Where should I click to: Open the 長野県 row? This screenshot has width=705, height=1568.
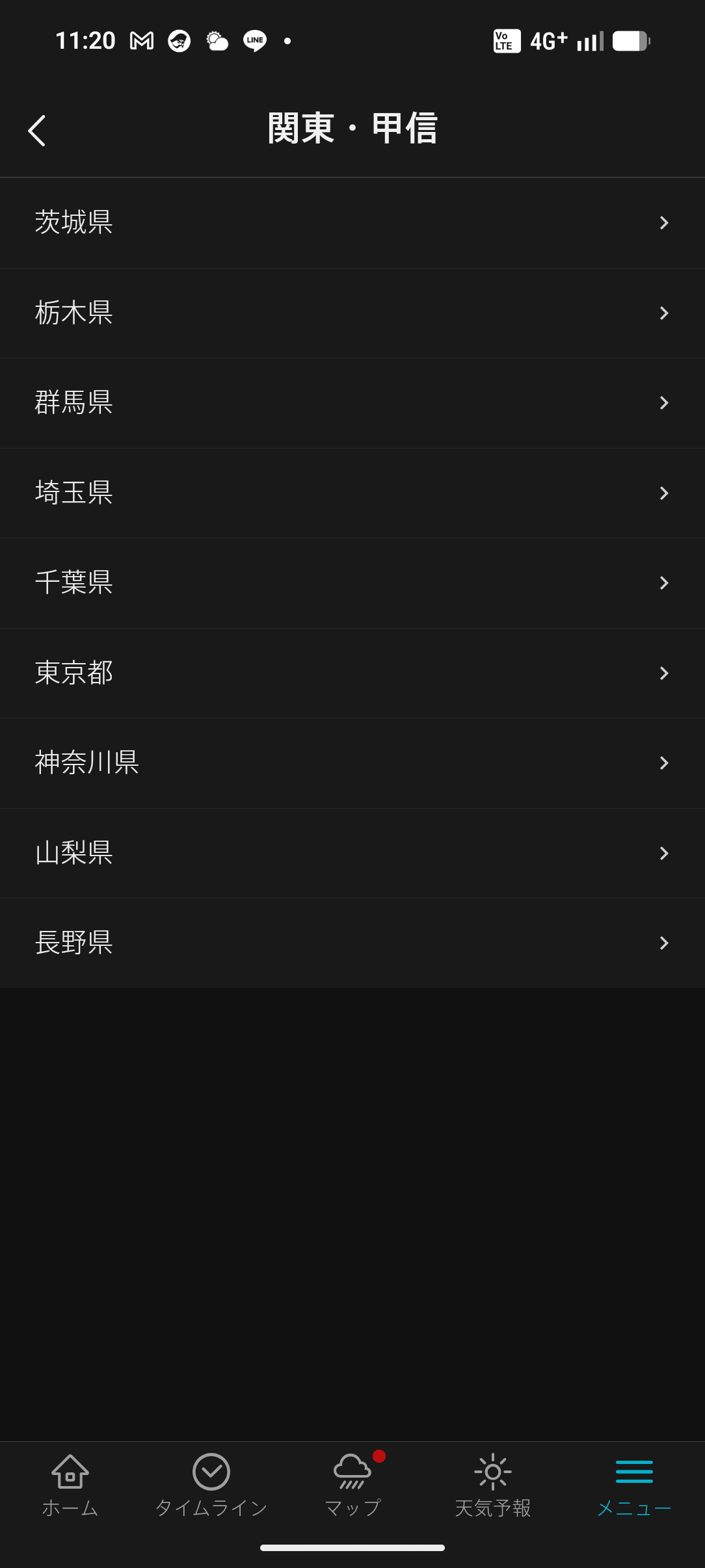(x=351, y=943)
